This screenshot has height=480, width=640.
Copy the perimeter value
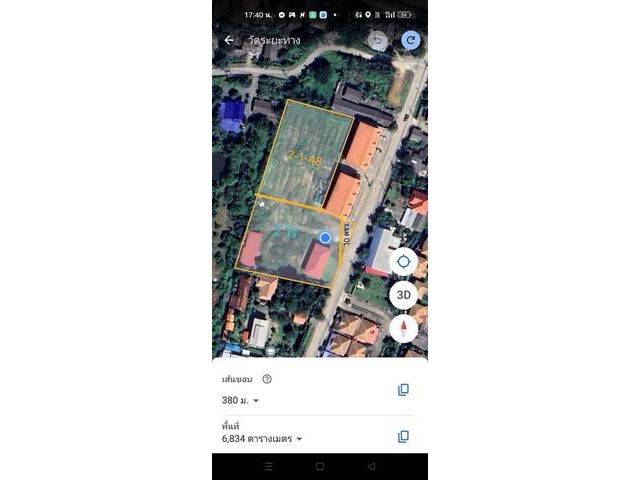403,390
